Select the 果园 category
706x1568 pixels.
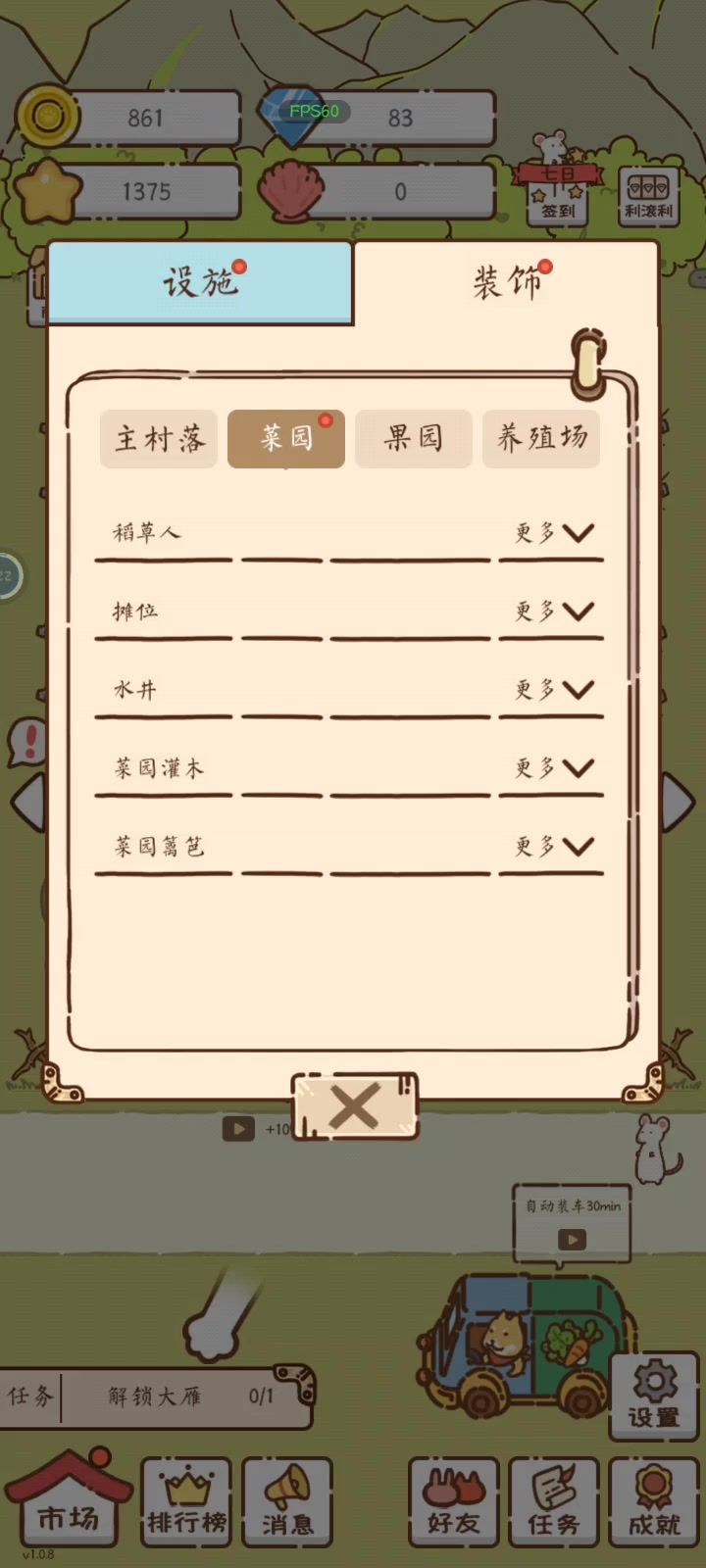click(413, 438)
